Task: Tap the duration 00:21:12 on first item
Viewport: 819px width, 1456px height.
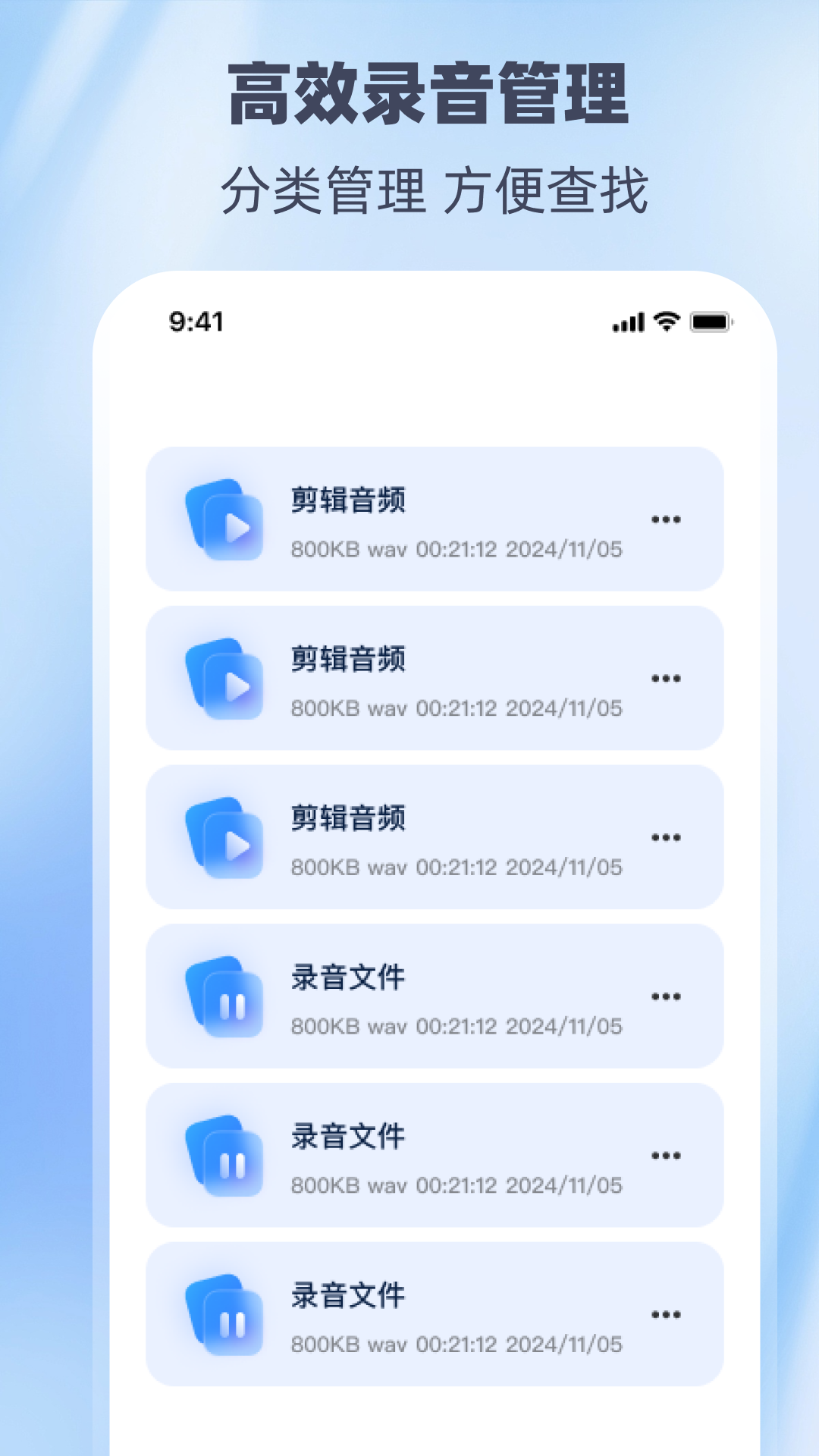Action: [x=456, y=550]
